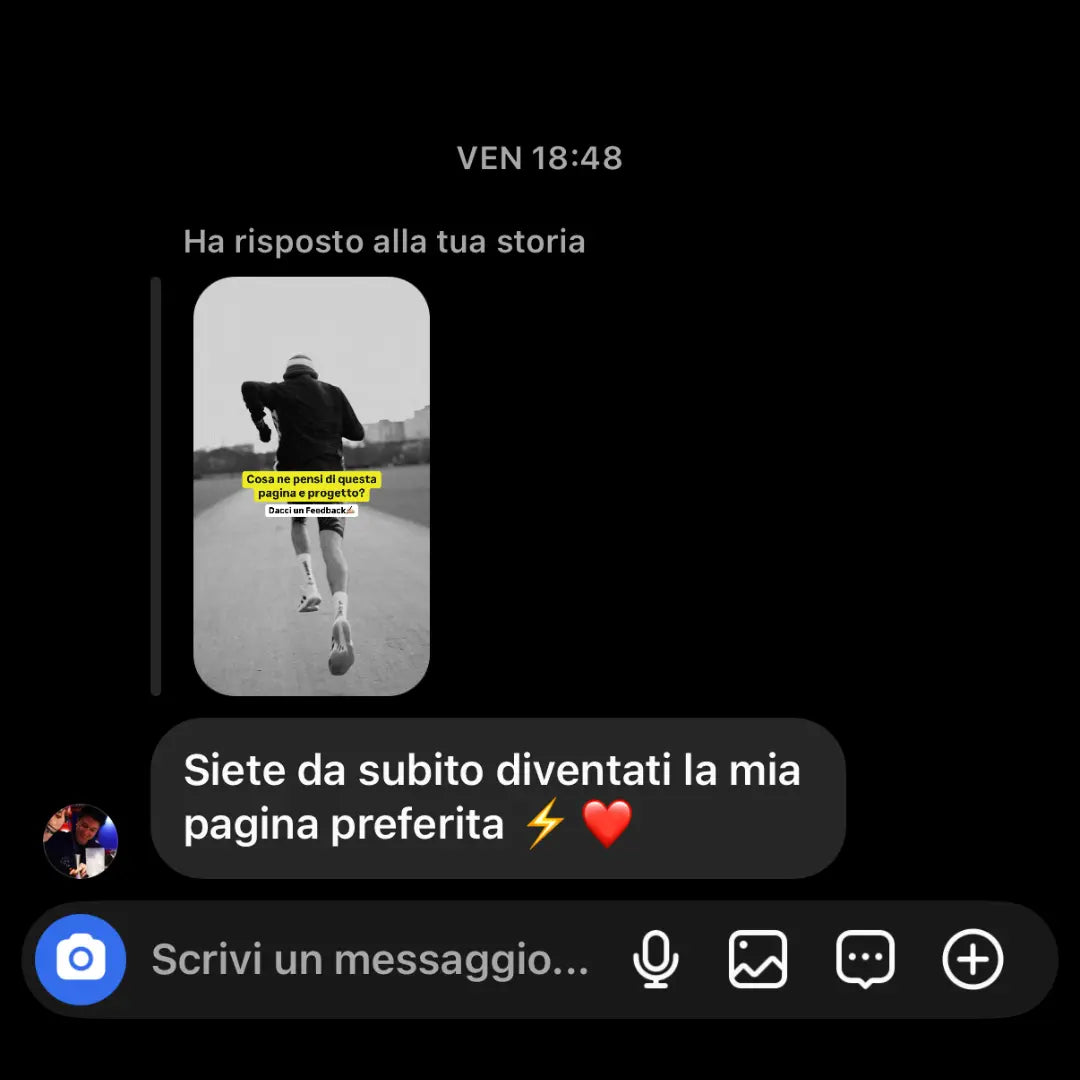Open the plus menu for more options
The width and height of the screenshot is (1080, 1080).
[x=972, y=960]
